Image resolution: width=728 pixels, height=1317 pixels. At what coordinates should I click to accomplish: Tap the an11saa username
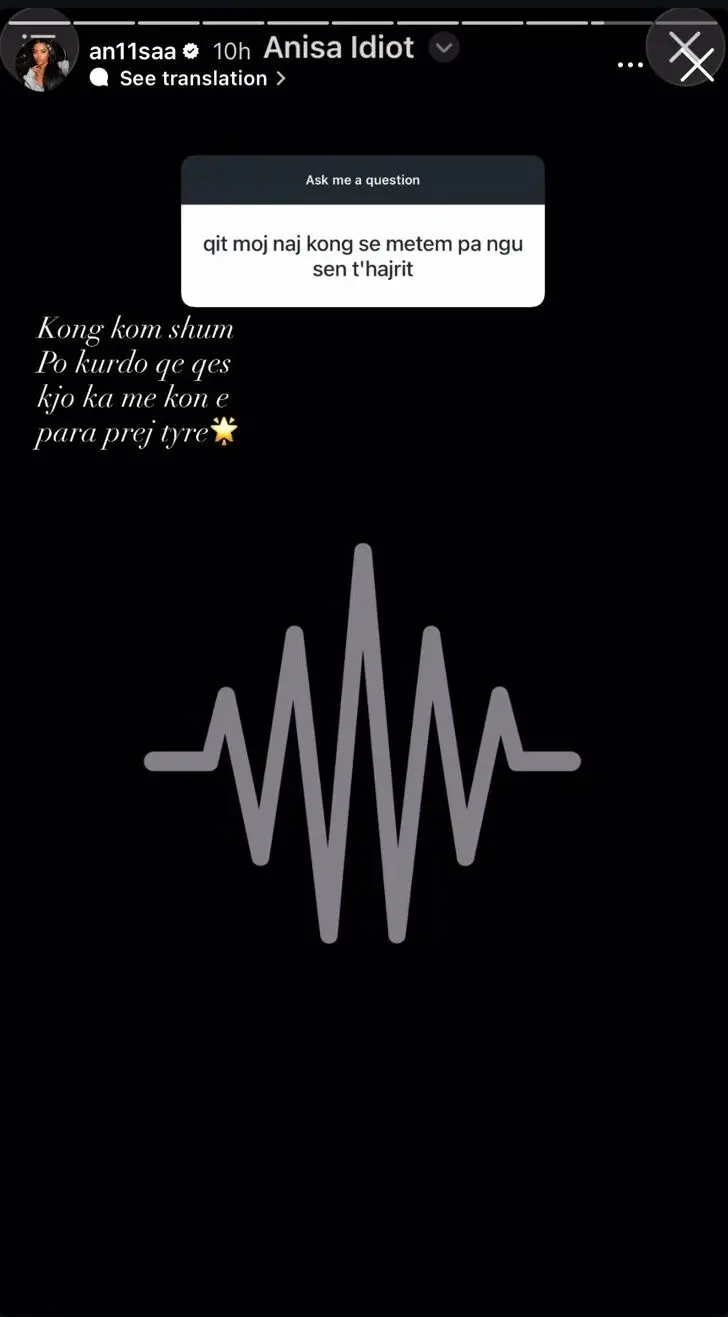[132, 51]
